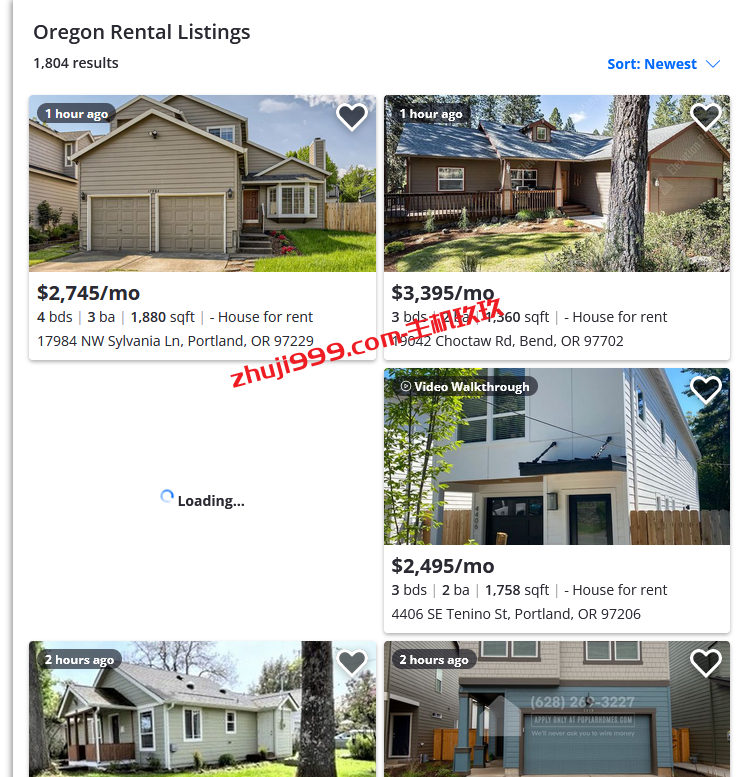Favorite the Choctaw Rd Bend listing

(706, 117)
